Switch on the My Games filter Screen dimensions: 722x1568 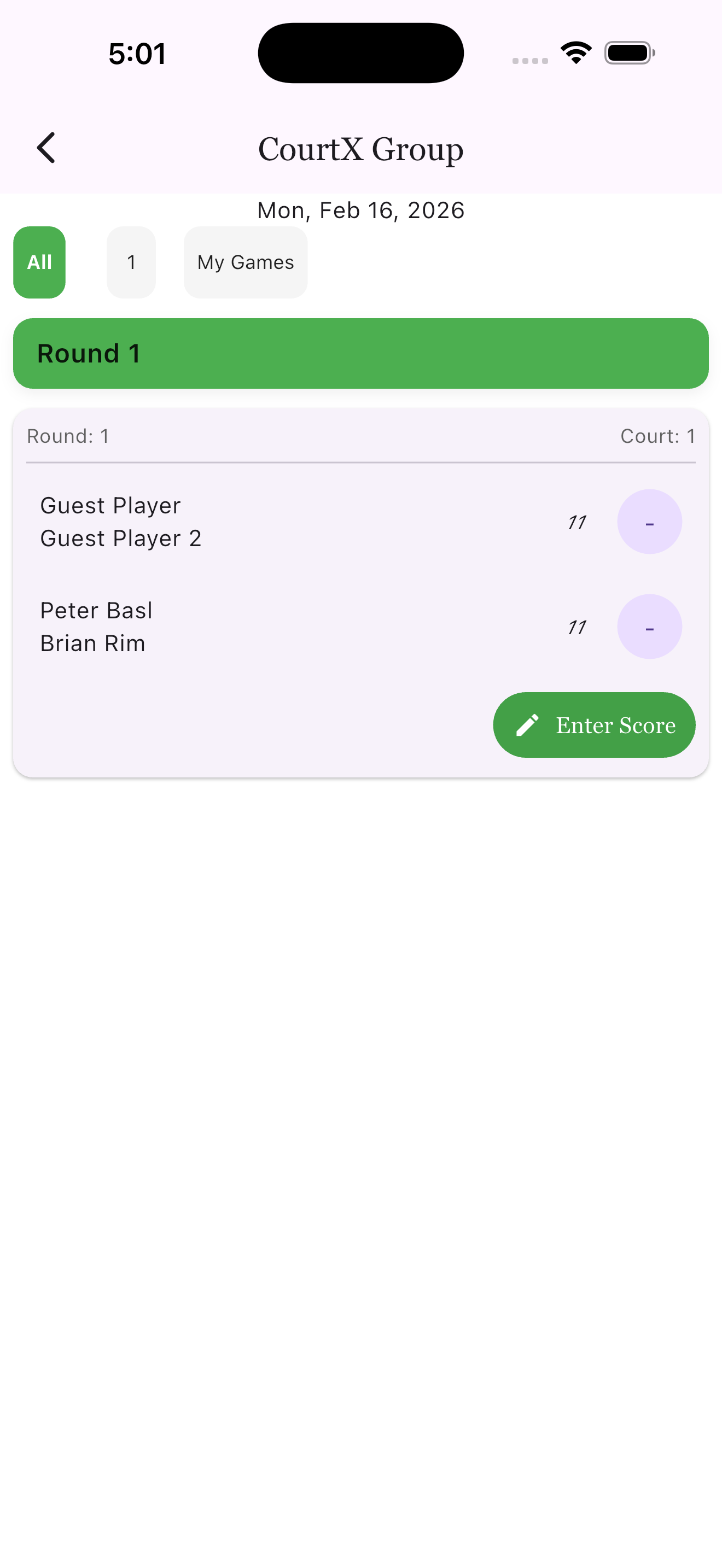[244, 262]
